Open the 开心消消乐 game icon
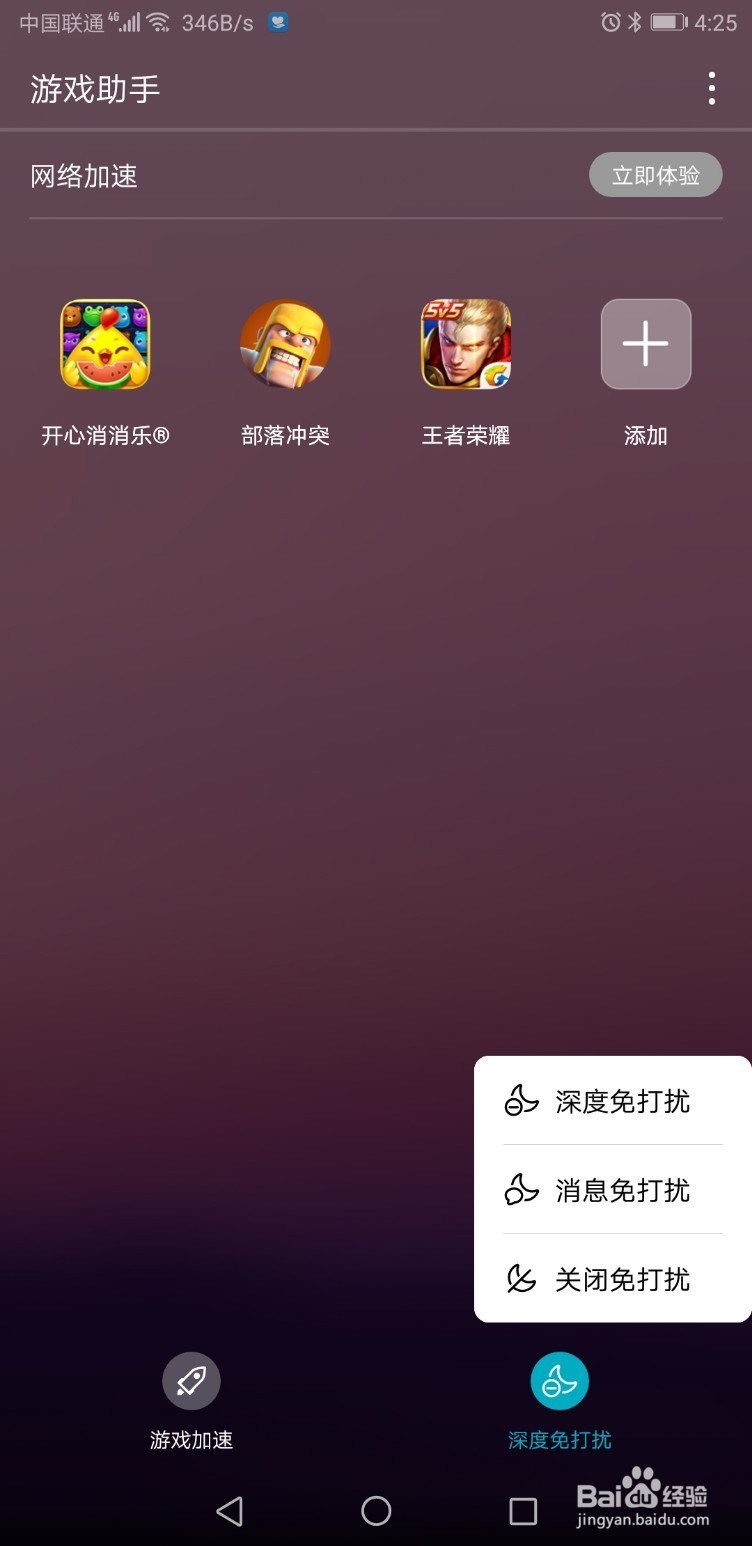Viewport: 752px width, 1546px height. 104,344
